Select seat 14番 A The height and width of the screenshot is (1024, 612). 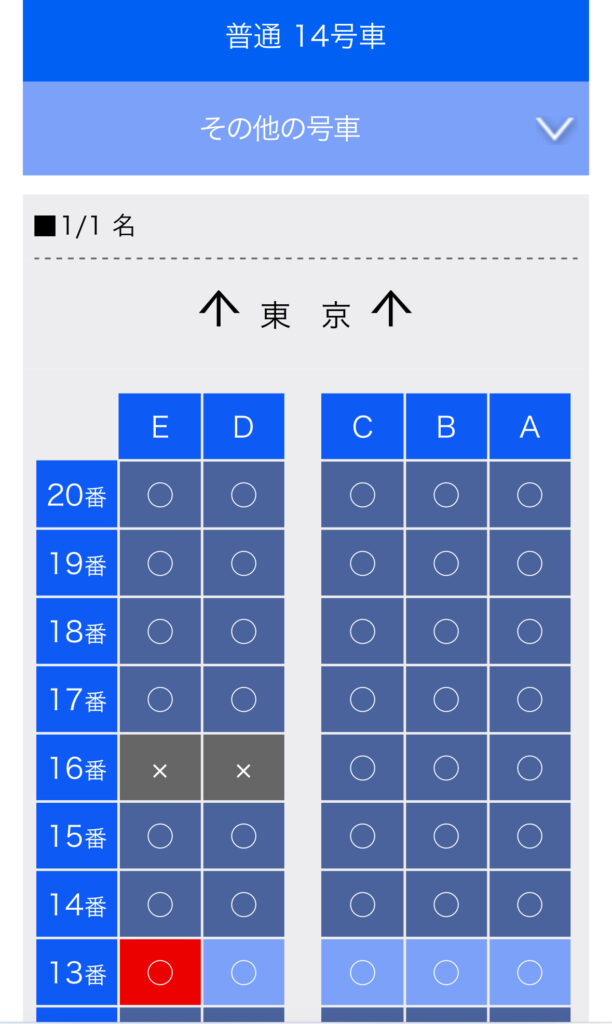tap(530, 904)
